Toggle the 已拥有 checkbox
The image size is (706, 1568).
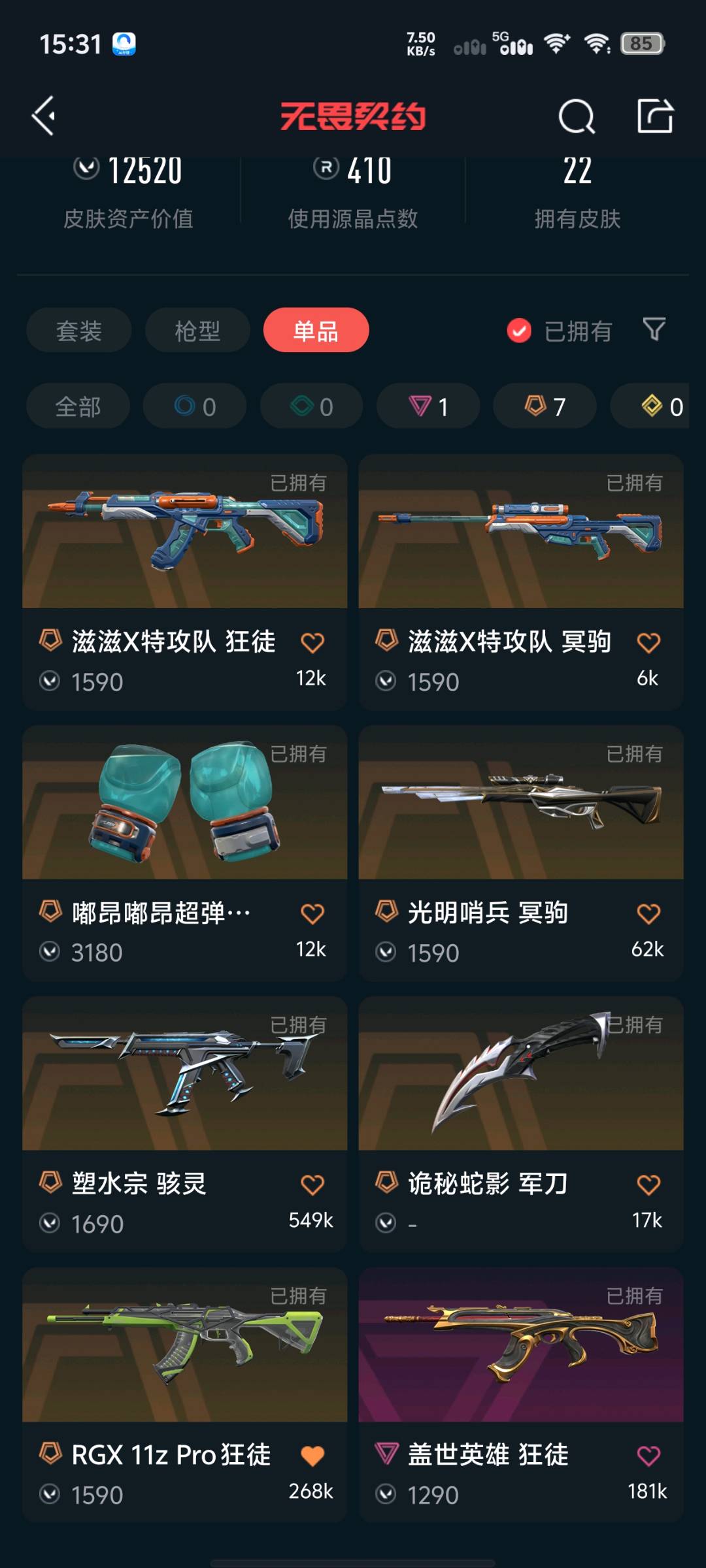(520, 331)
